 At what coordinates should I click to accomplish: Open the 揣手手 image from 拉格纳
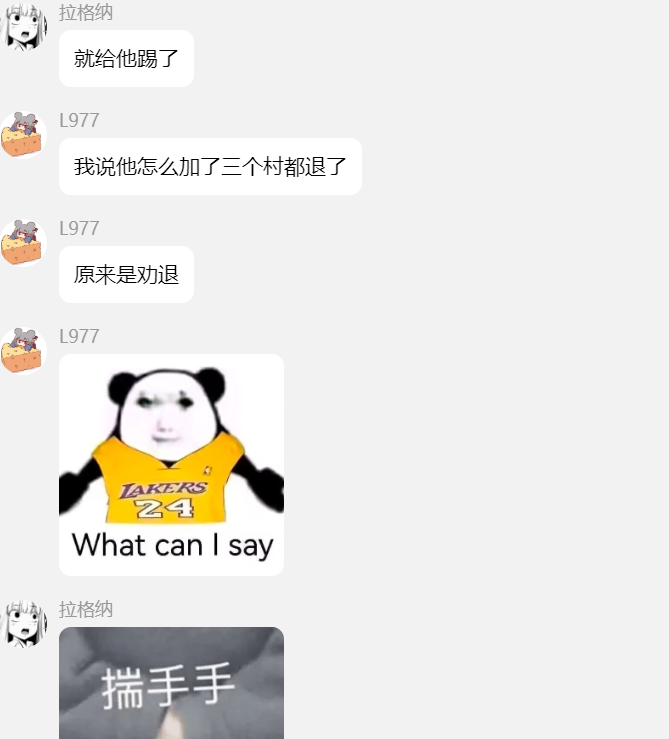point(171,684)
